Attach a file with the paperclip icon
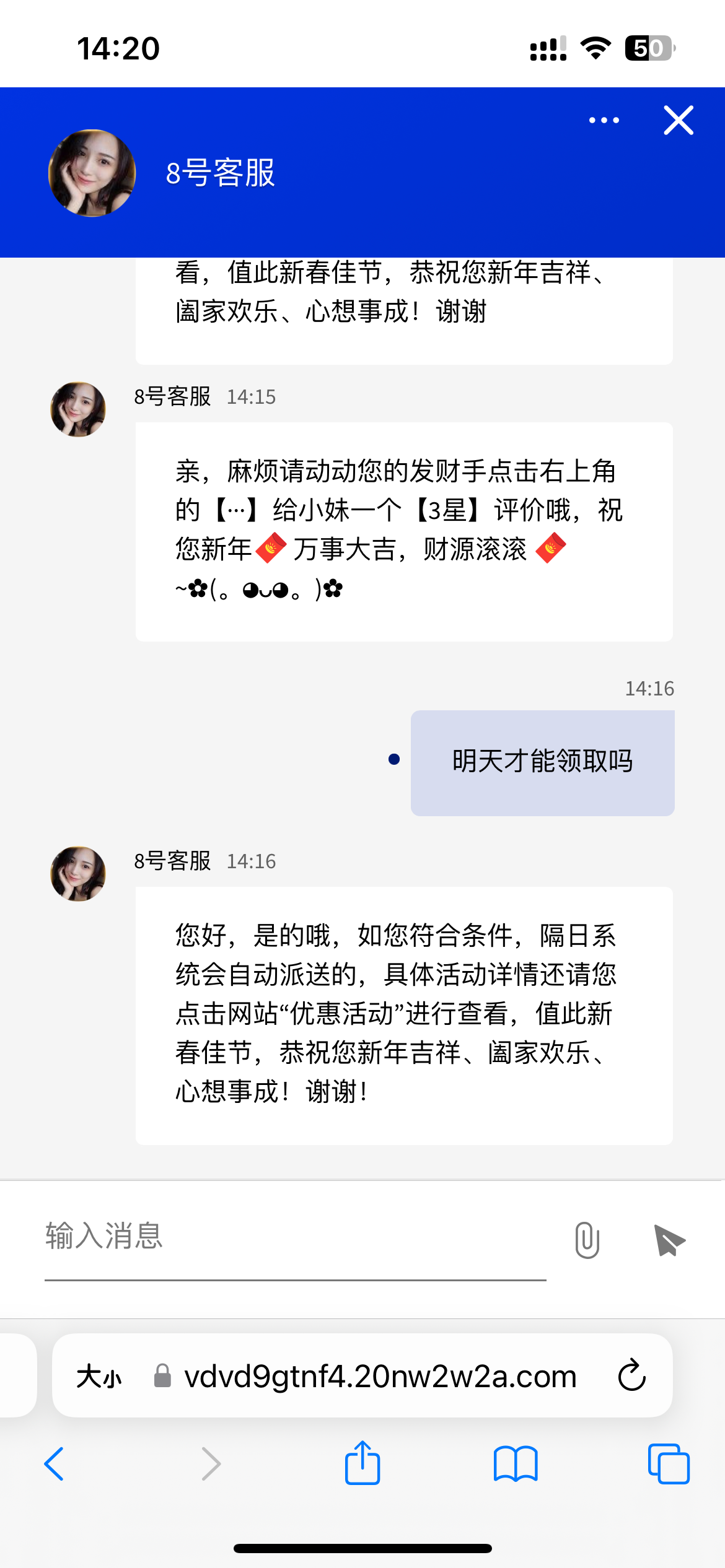Screen dimensions: 725x1568 pos(587,1240)
